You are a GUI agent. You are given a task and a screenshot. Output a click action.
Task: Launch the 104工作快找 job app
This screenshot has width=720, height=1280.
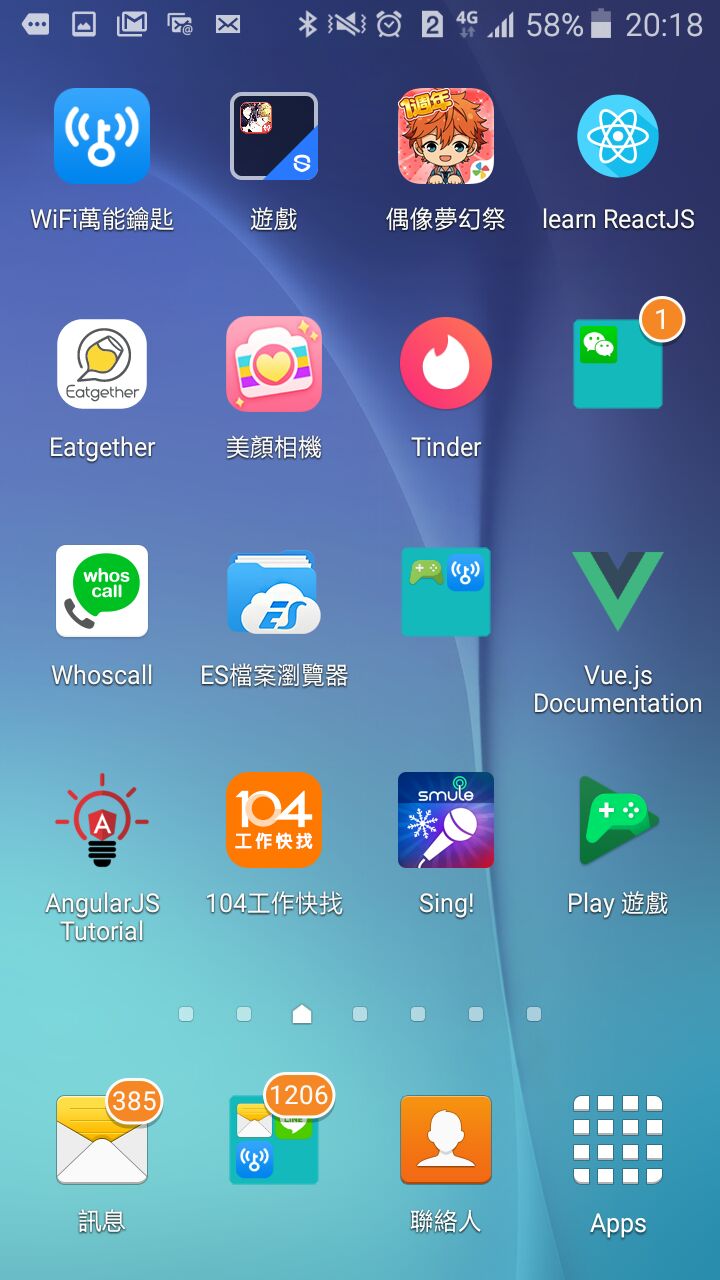[x=274, y=820]
